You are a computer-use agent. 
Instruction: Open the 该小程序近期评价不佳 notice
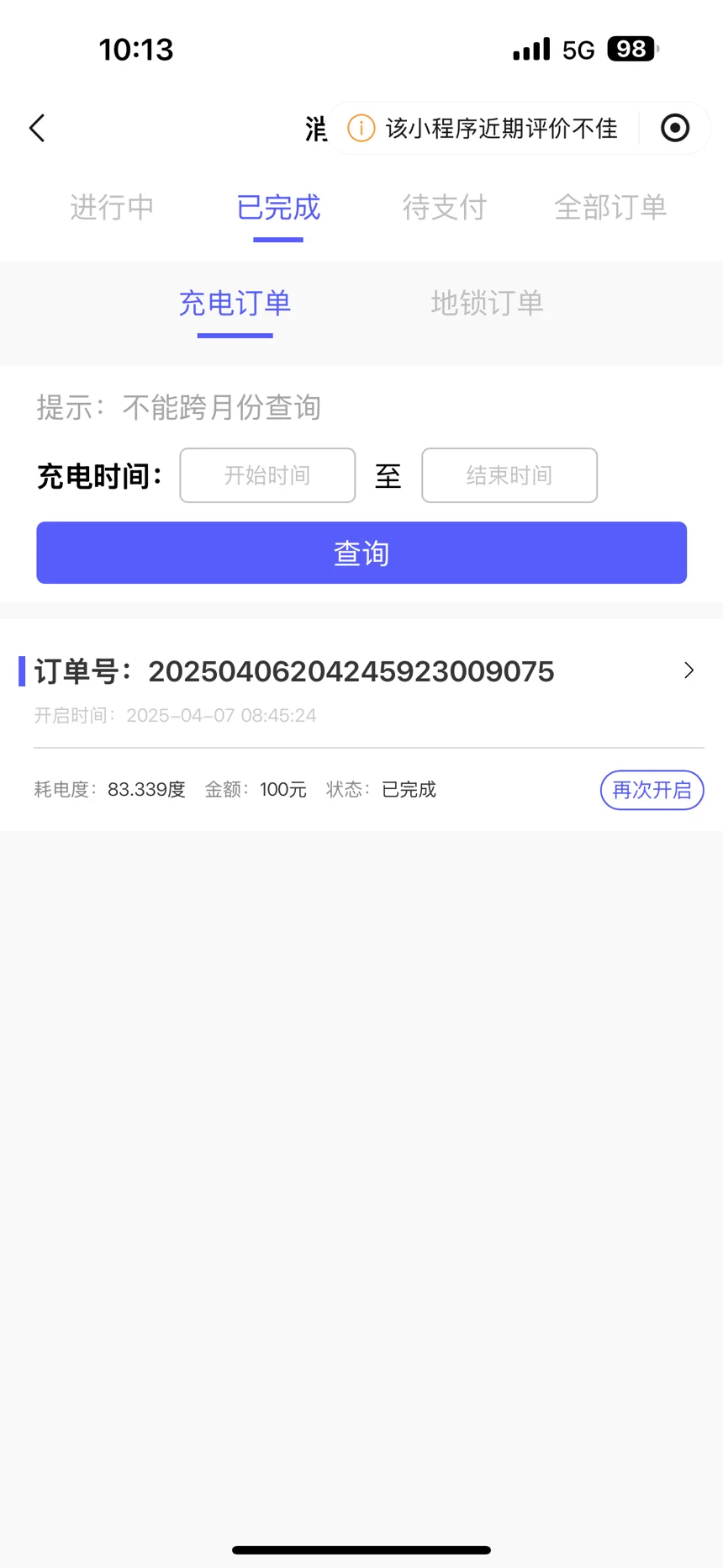click(483, 129)
